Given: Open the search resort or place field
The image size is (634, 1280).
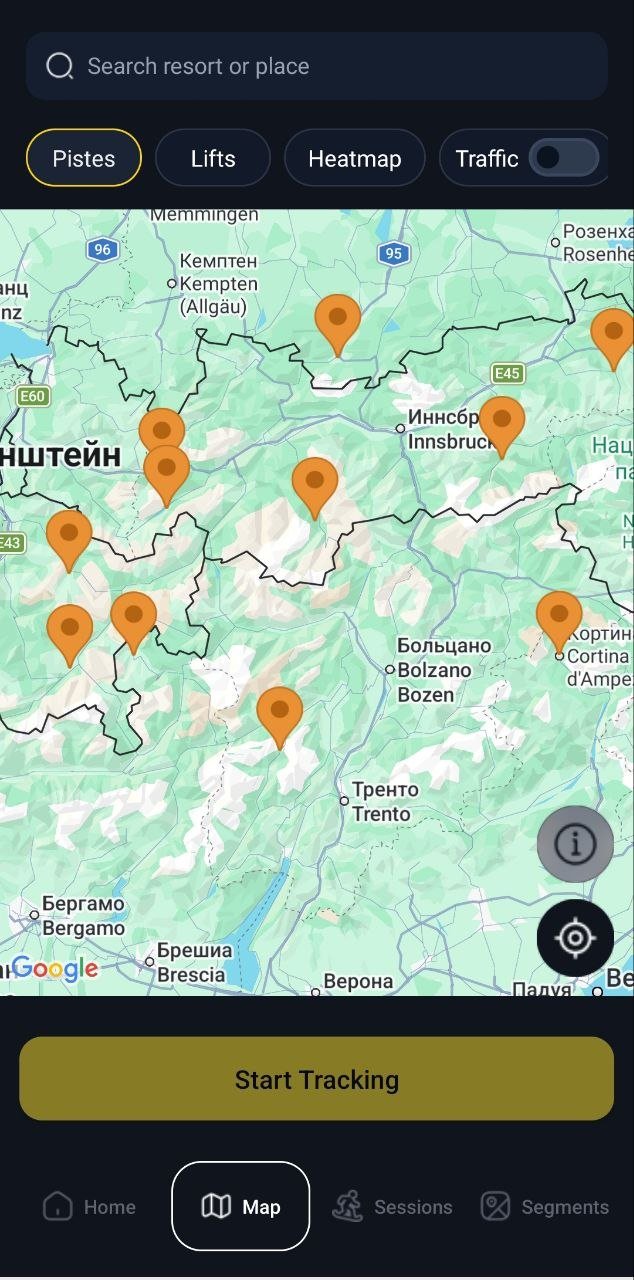Looking at the screenshot, I should coord(316,66).
